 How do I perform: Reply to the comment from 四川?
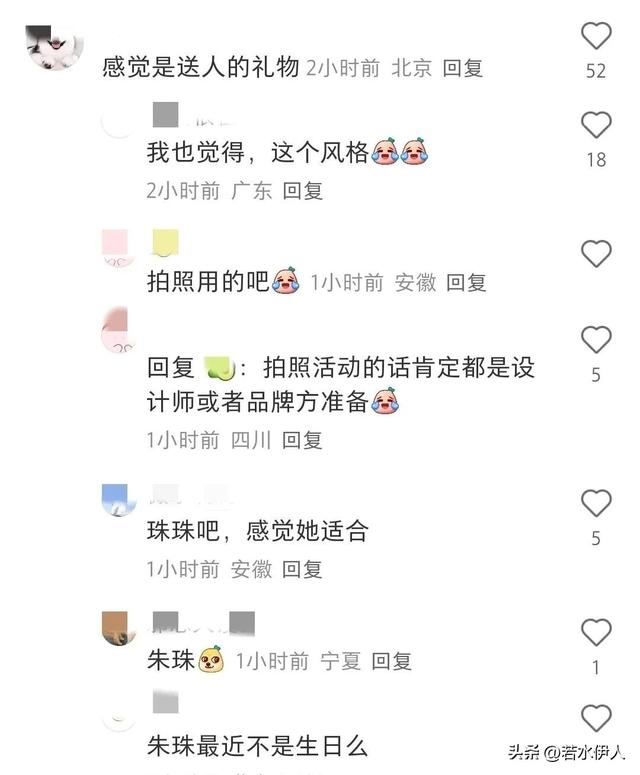pos(302,439)
